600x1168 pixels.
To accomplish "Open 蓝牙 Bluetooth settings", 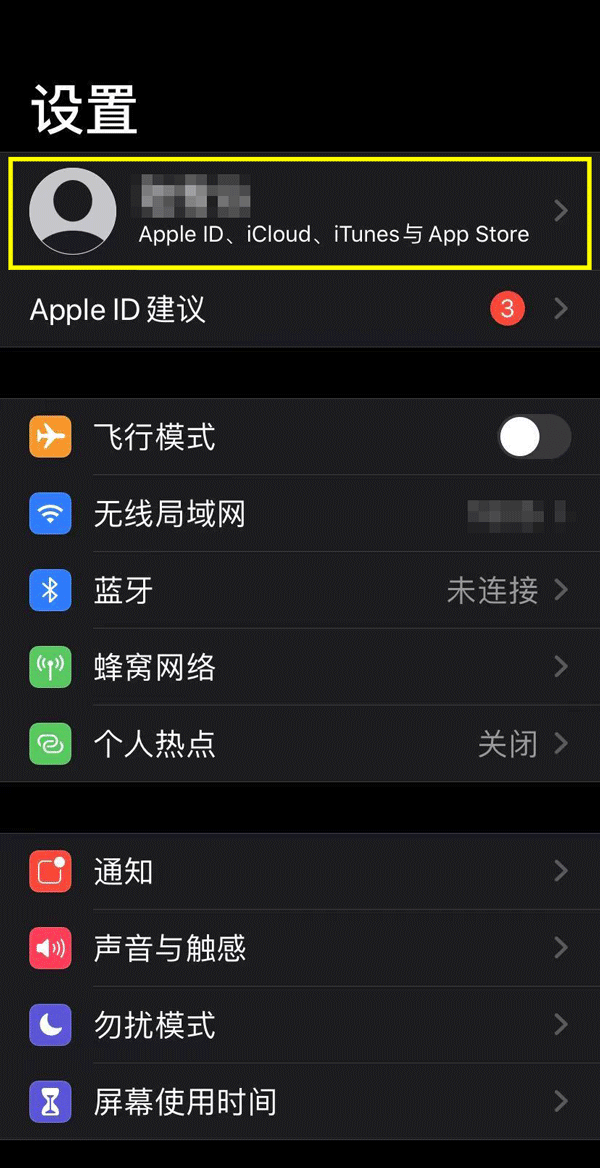I will [x=300, y=590].
